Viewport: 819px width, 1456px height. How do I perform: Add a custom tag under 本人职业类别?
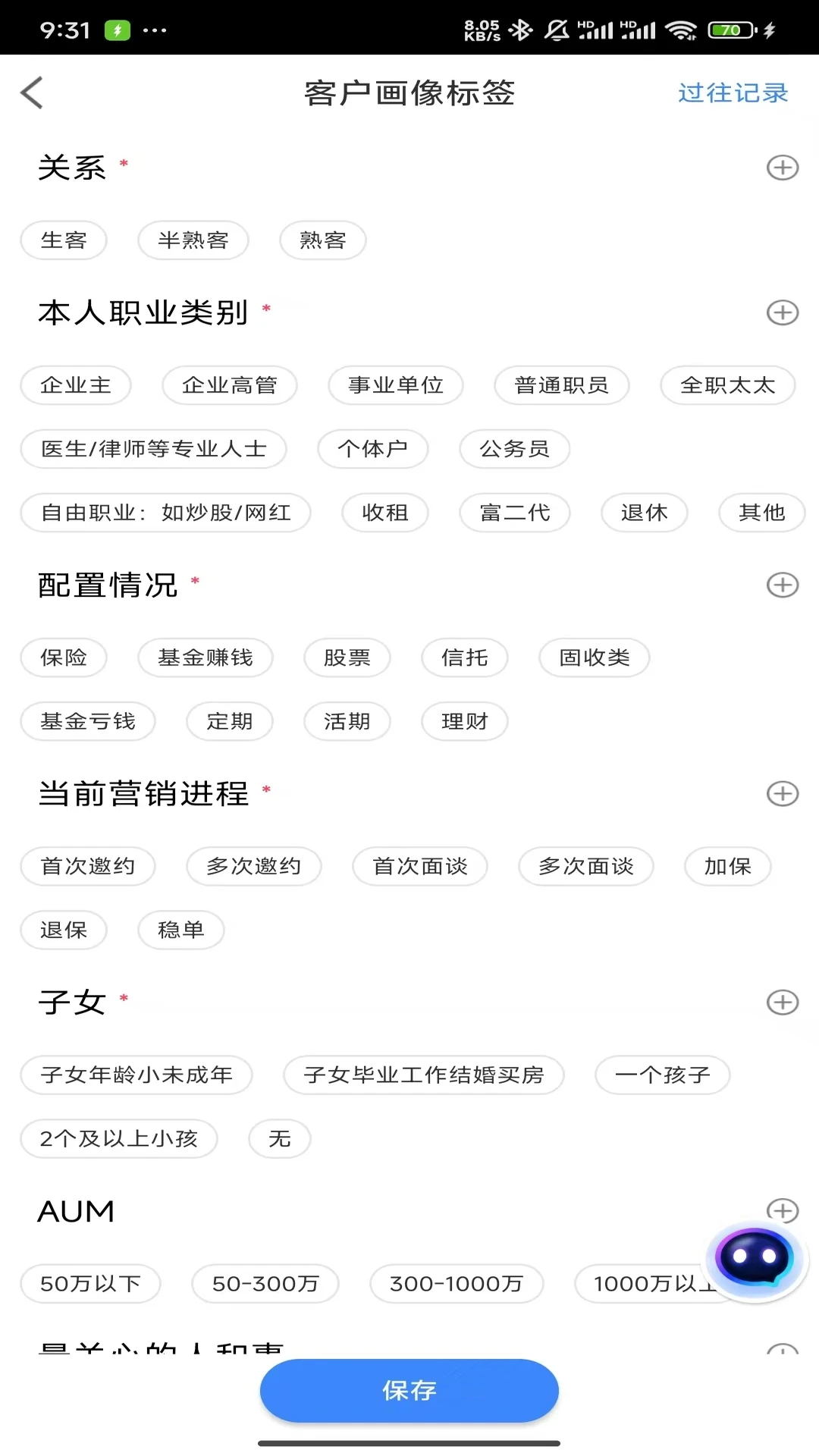tap(782, 312)
